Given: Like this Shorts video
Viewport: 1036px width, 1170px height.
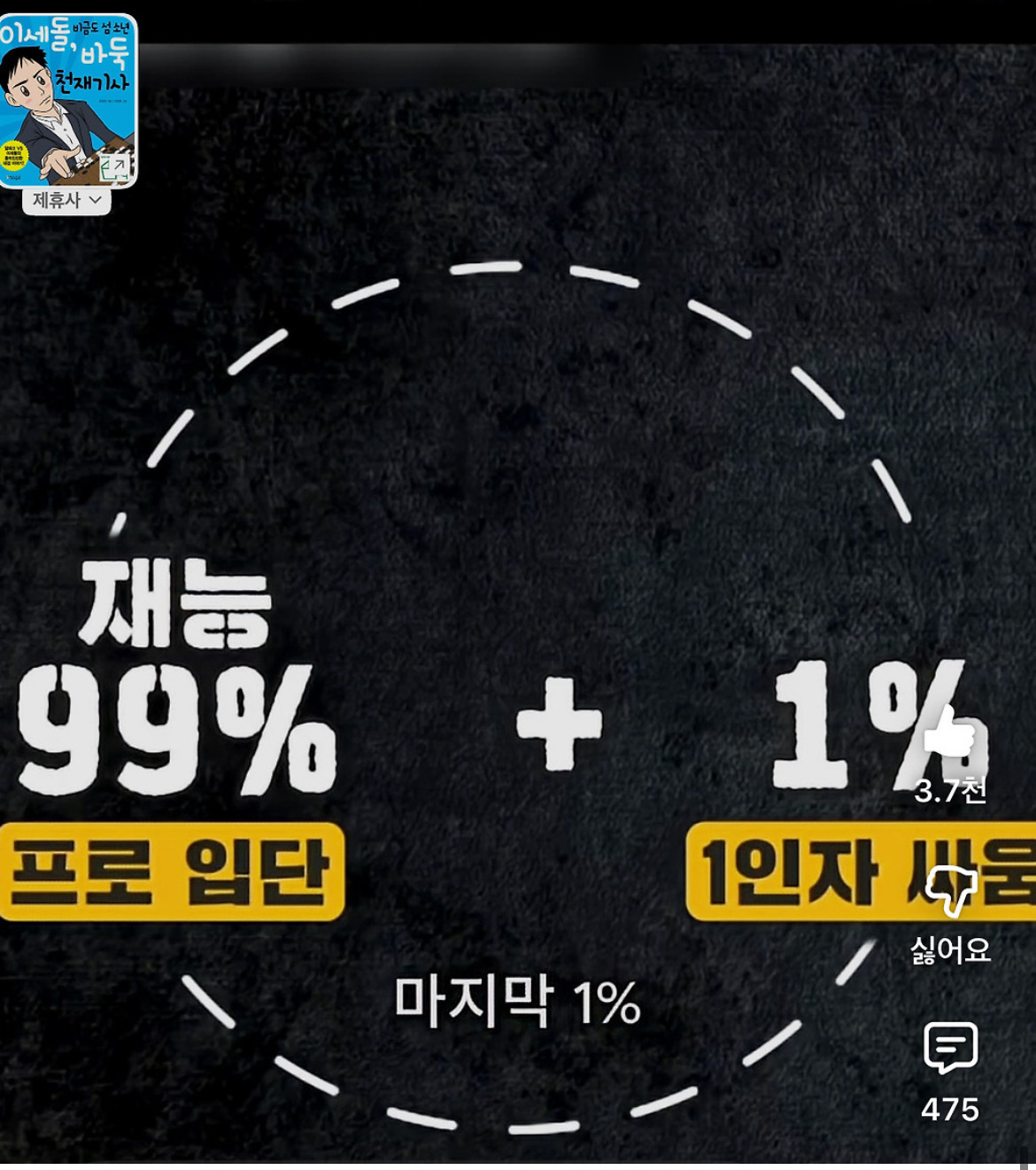Looking at the screenshot, I should click(x=949, y=734).
